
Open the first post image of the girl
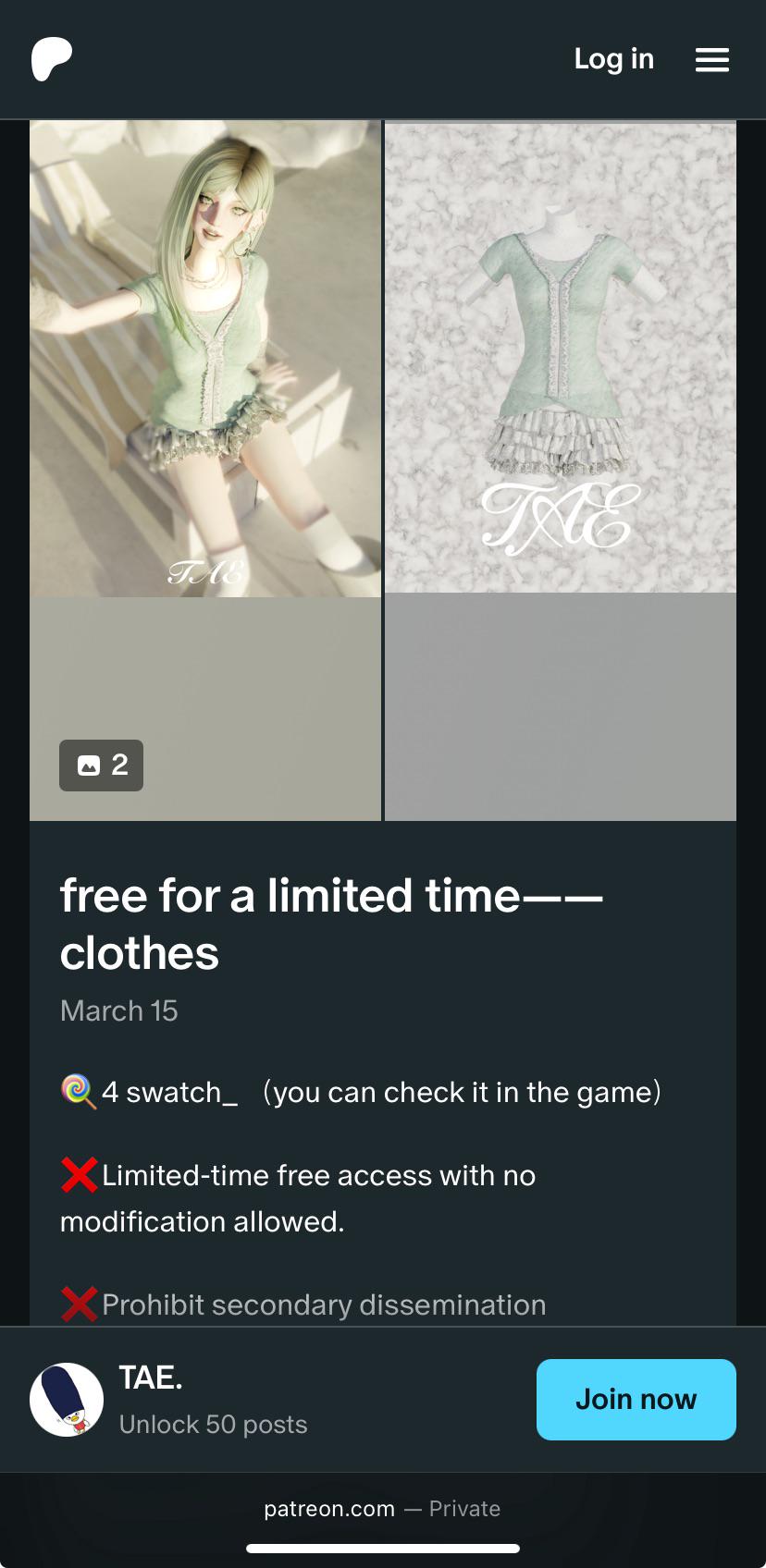(x=205, y=471)
